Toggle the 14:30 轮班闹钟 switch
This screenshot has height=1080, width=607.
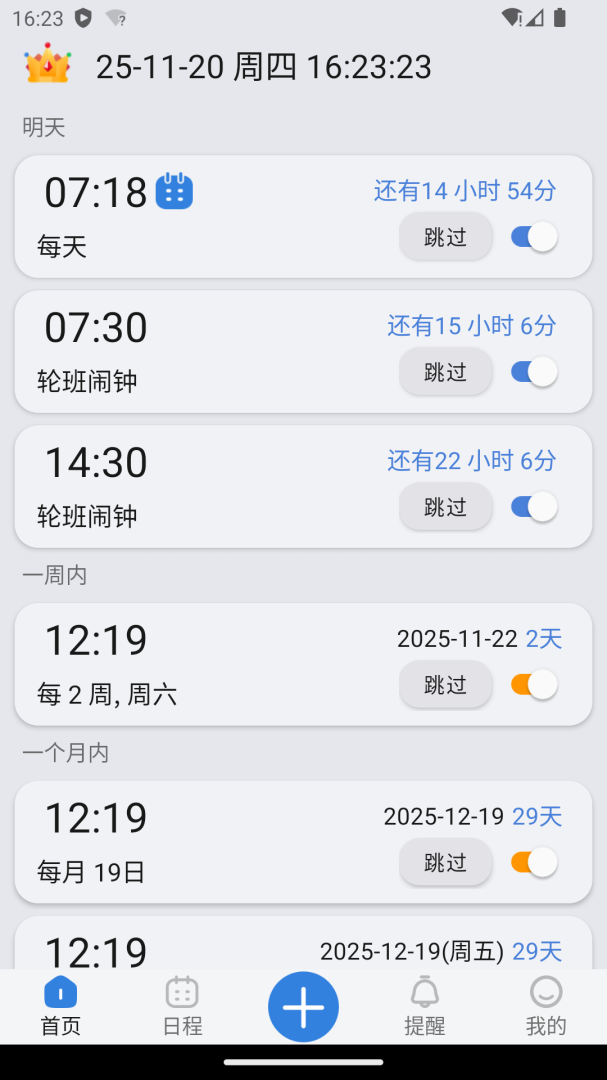[534, 507]
